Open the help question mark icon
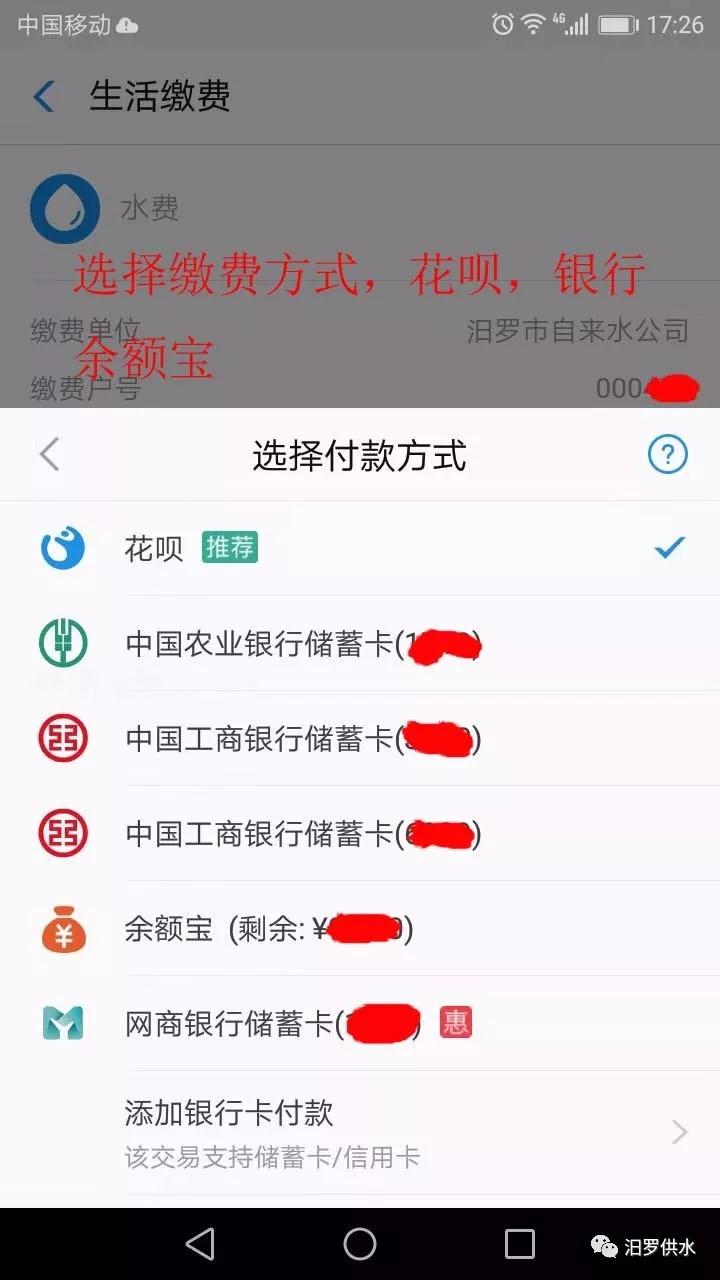 click(x=667, y=456)
